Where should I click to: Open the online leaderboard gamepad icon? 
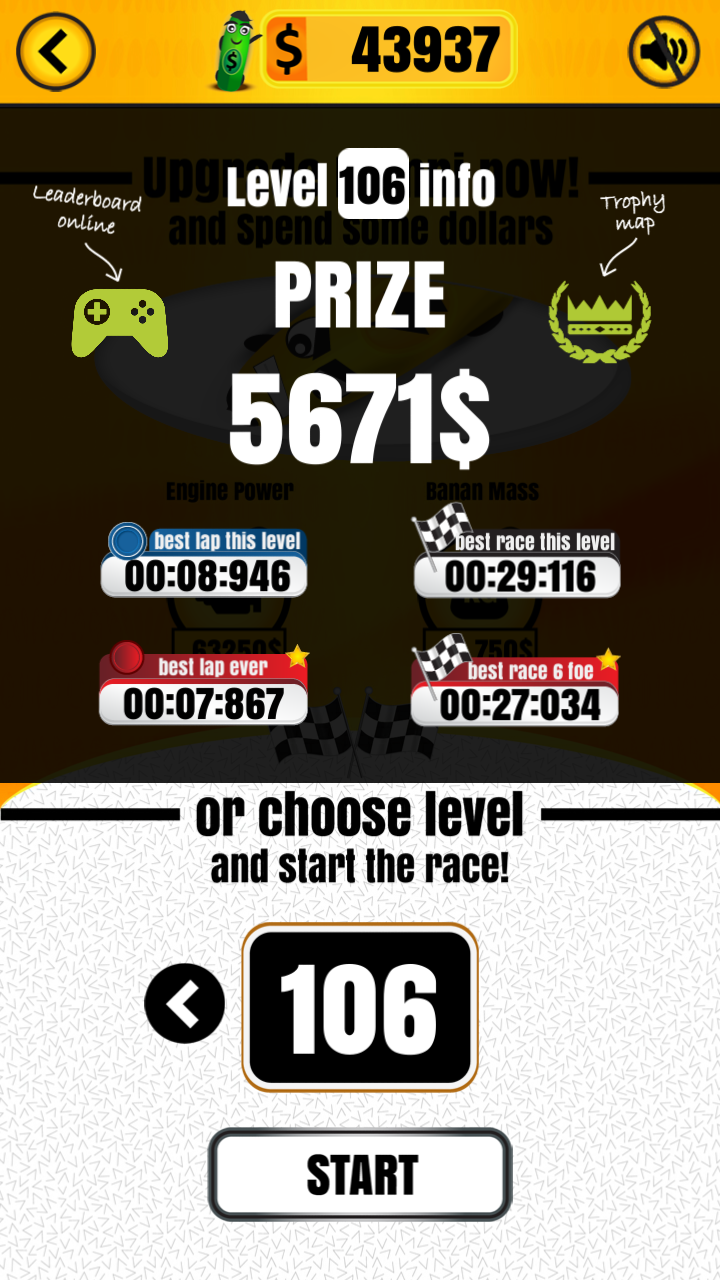click(x=120, y=322)
